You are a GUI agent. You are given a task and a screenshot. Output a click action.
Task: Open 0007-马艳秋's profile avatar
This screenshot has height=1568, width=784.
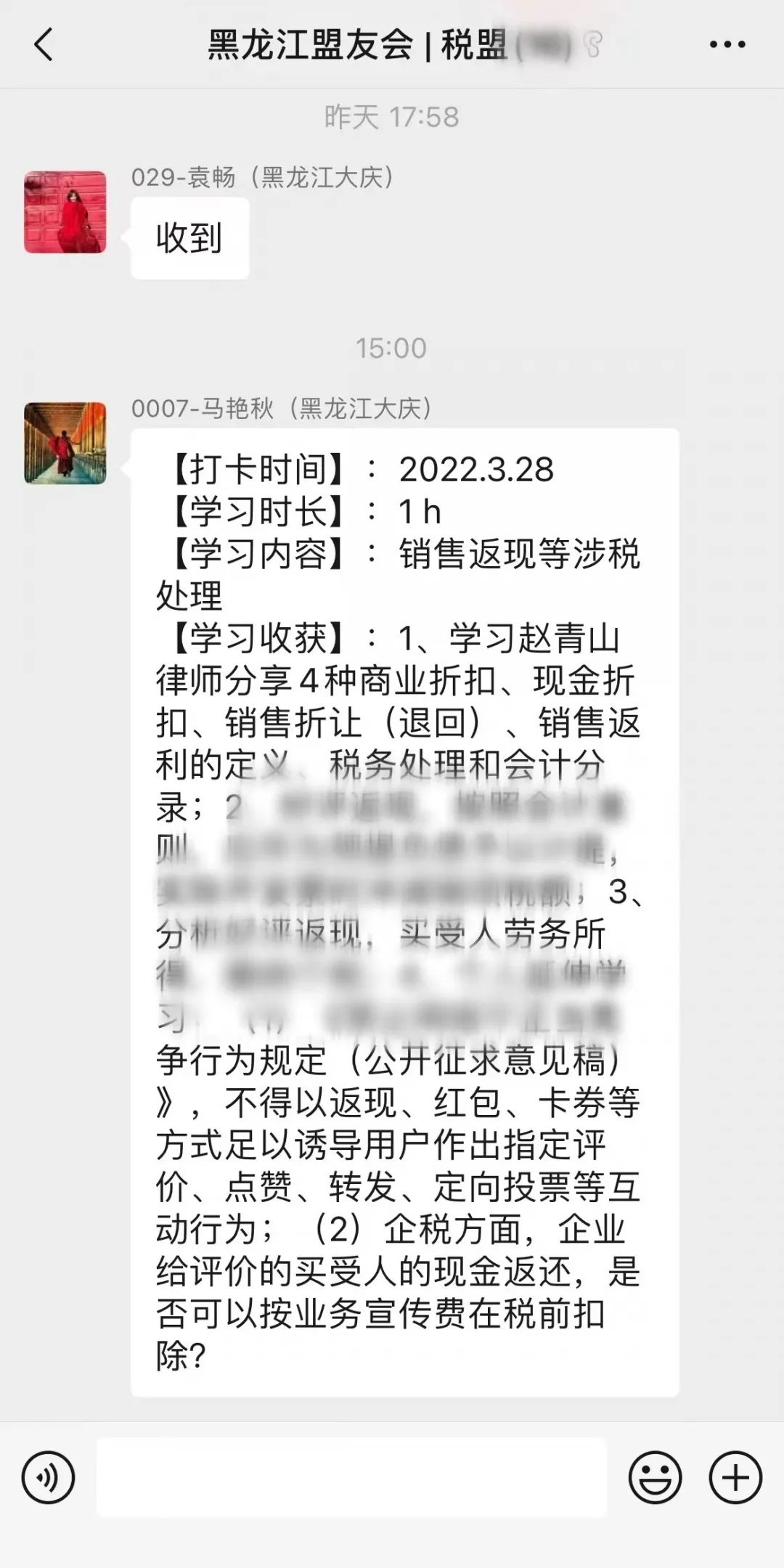click(x=65, y=443)
